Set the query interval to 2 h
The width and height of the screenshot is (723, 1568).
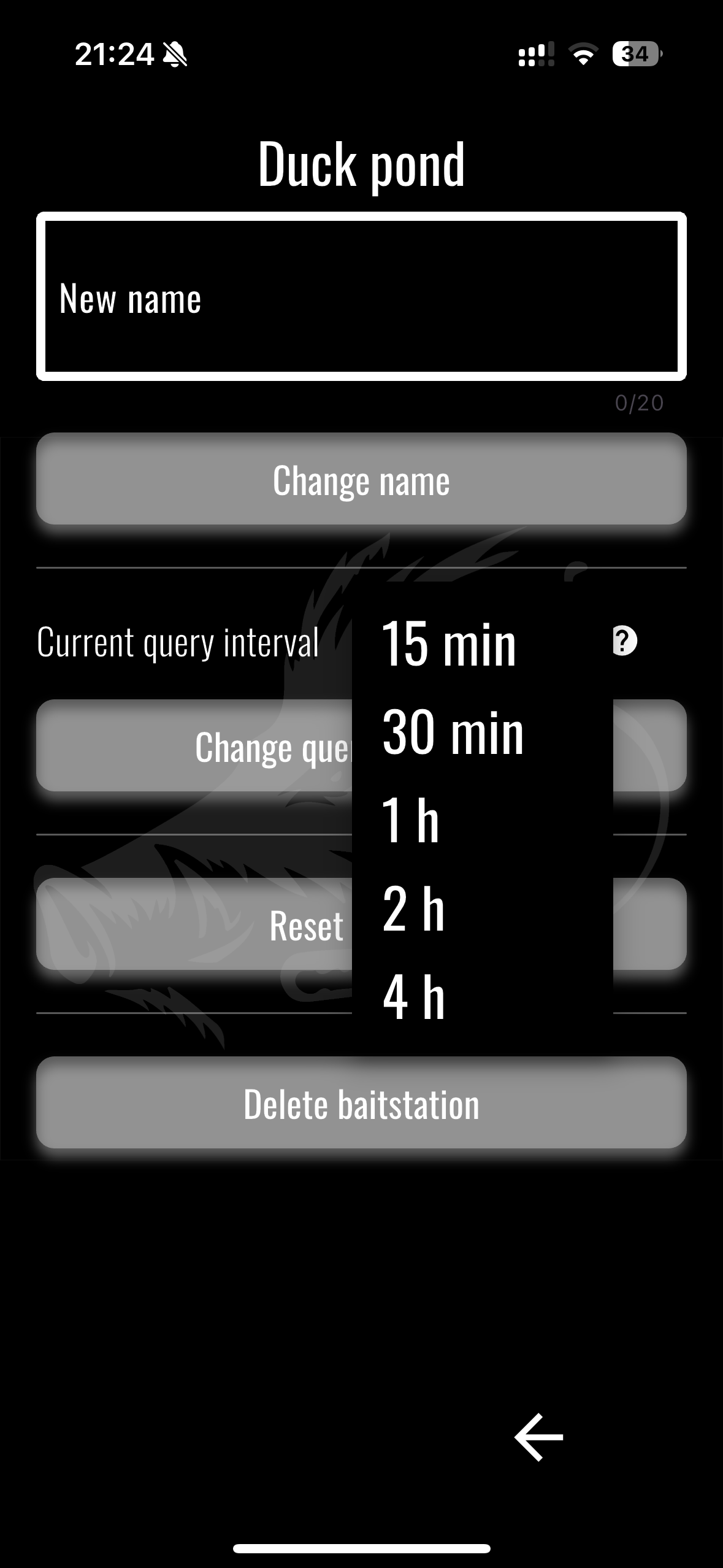(413, 909)
